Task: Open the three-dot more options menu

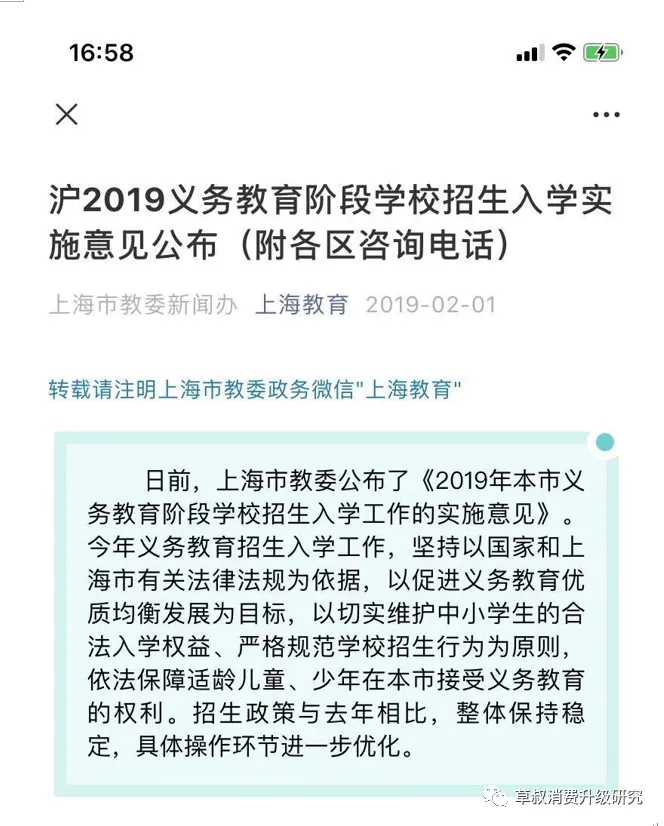Action: [x=606, y=115]
